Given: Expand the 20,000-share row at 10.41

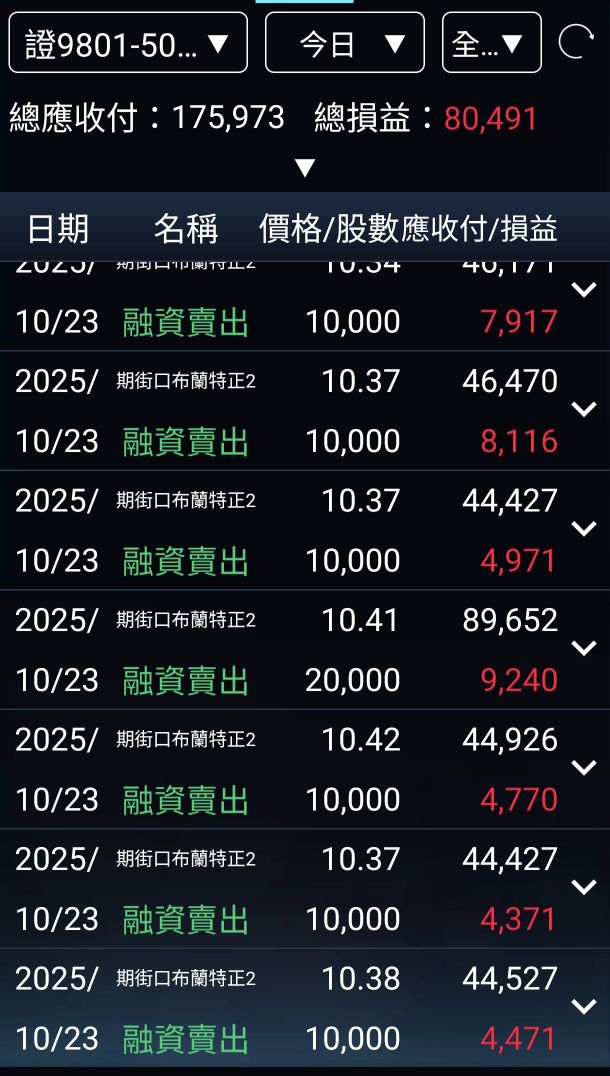Looking at the screenshot, I should coord(584,648).
